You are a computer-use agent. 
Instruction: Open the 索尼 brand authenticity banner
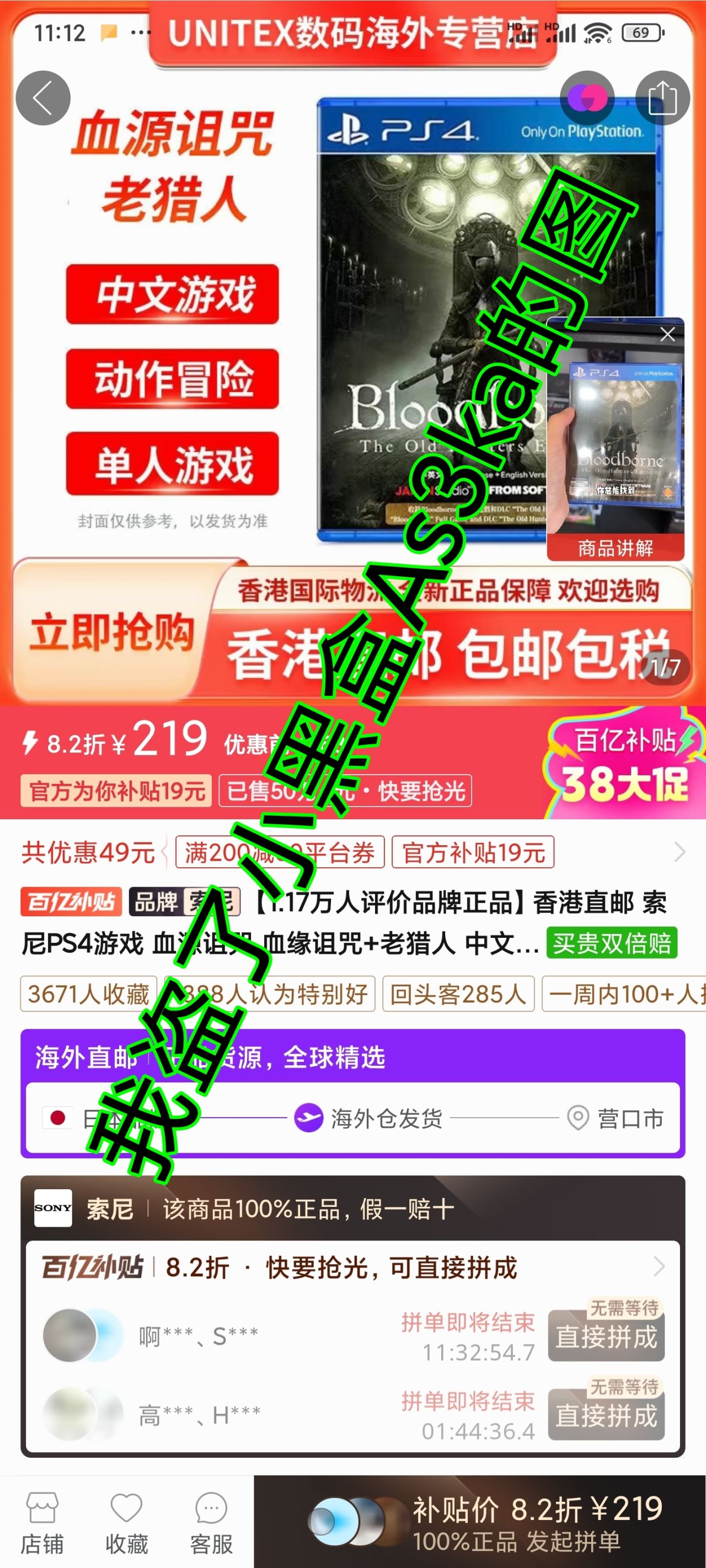352,1209
